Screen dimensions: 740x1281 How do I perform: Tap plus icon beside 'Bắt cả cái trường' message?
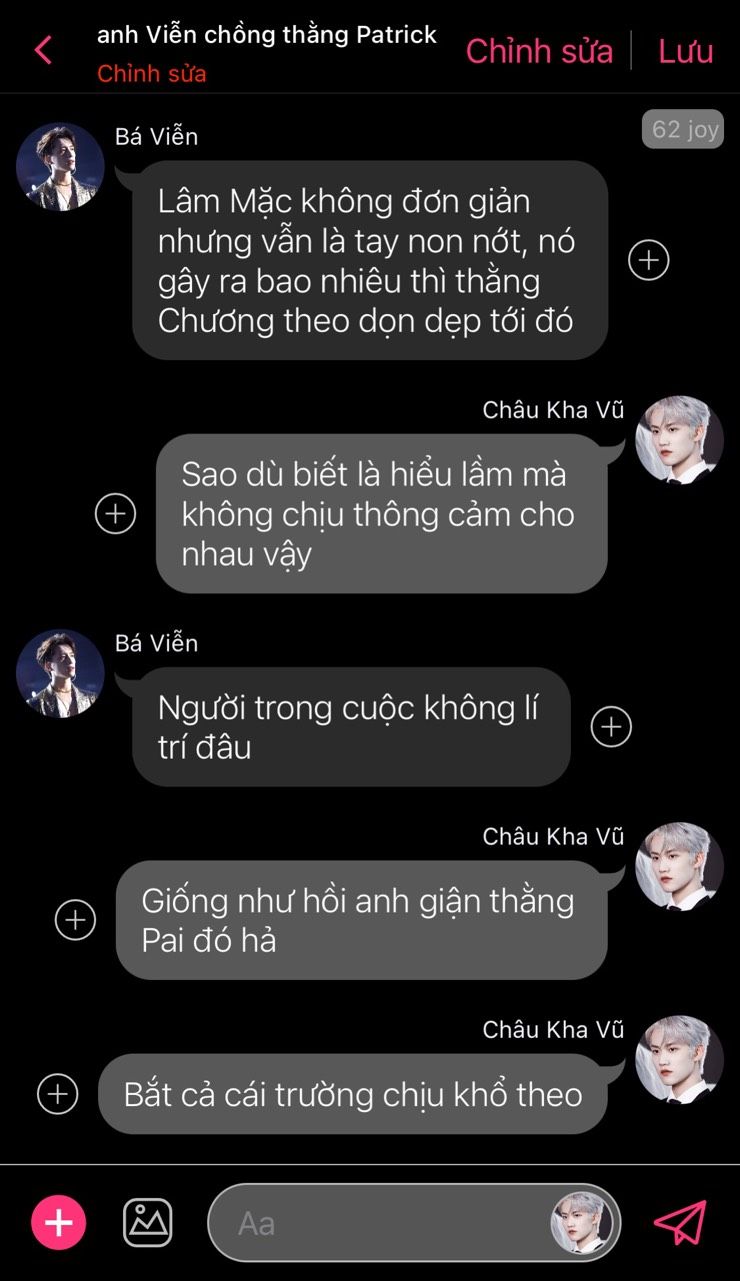(57, 1093)
